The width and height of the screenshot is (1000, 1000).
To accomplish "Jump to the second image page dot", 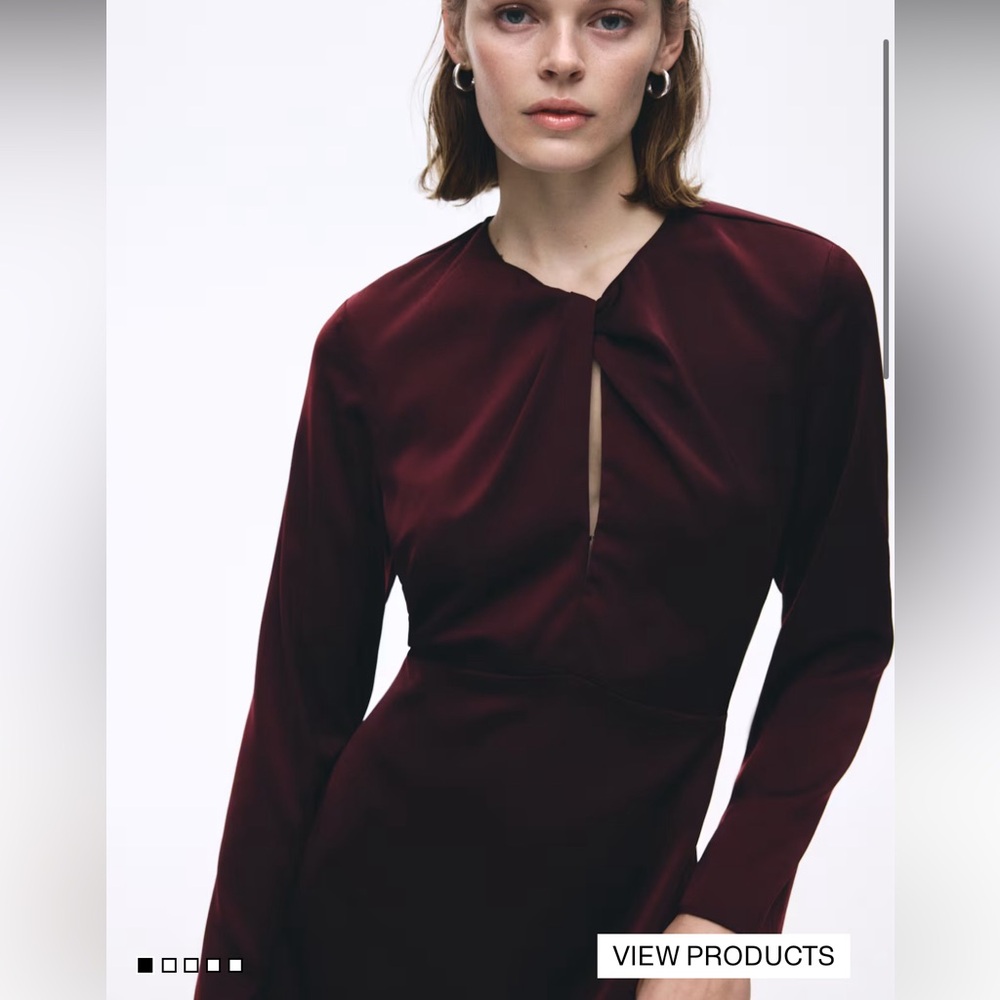I will [x=169, y=965].
